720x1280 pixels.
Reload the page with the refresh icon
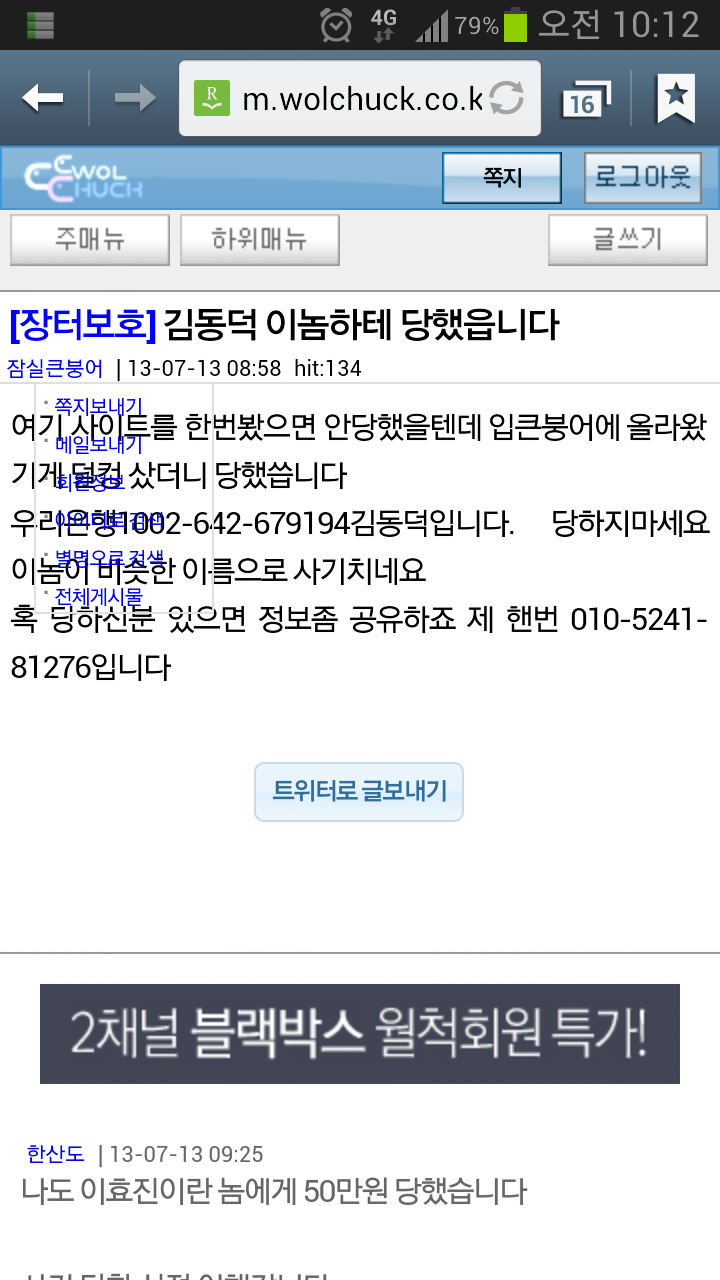(508, 98)
